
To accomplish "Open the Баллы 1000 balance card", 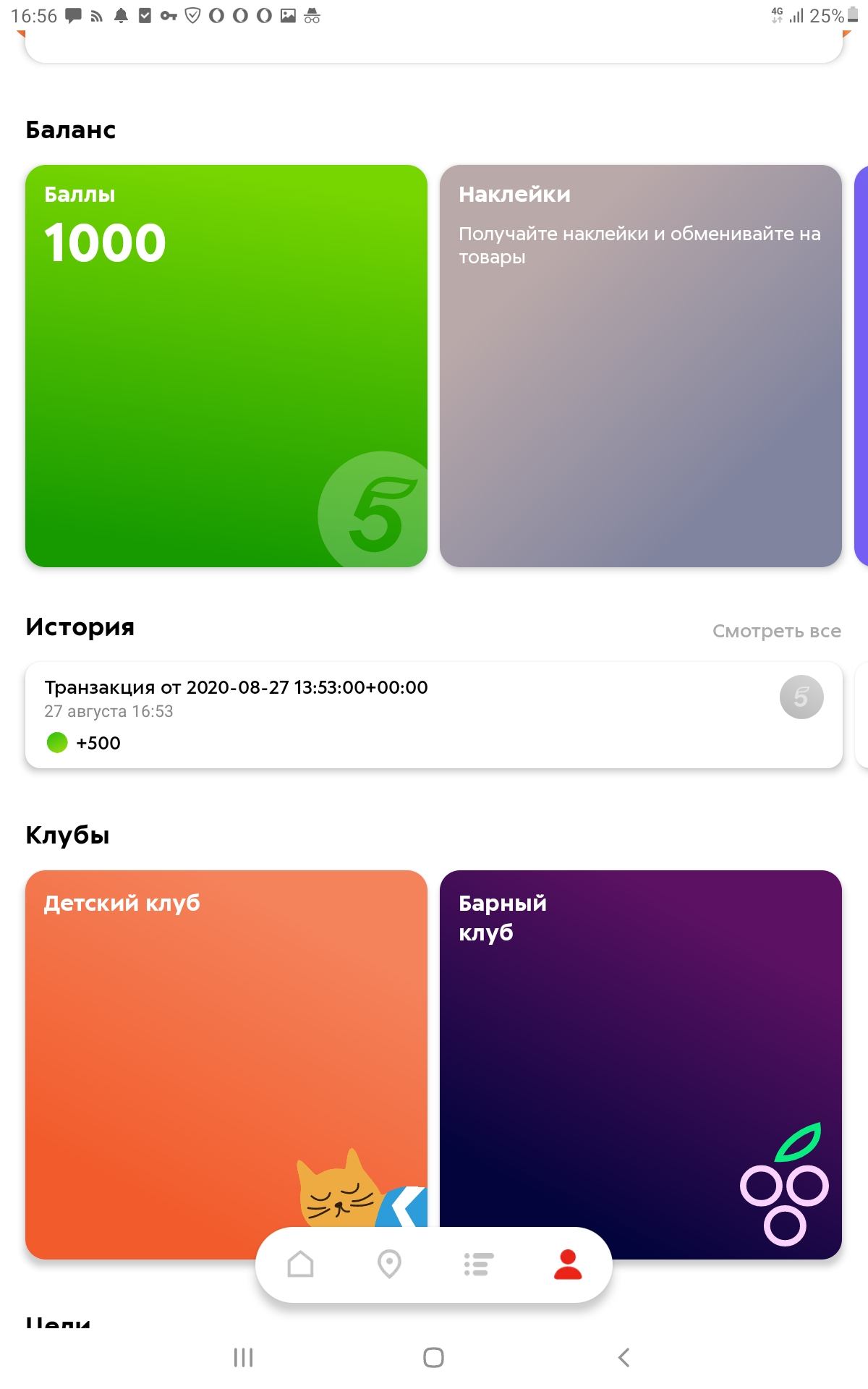I will 226,366.
